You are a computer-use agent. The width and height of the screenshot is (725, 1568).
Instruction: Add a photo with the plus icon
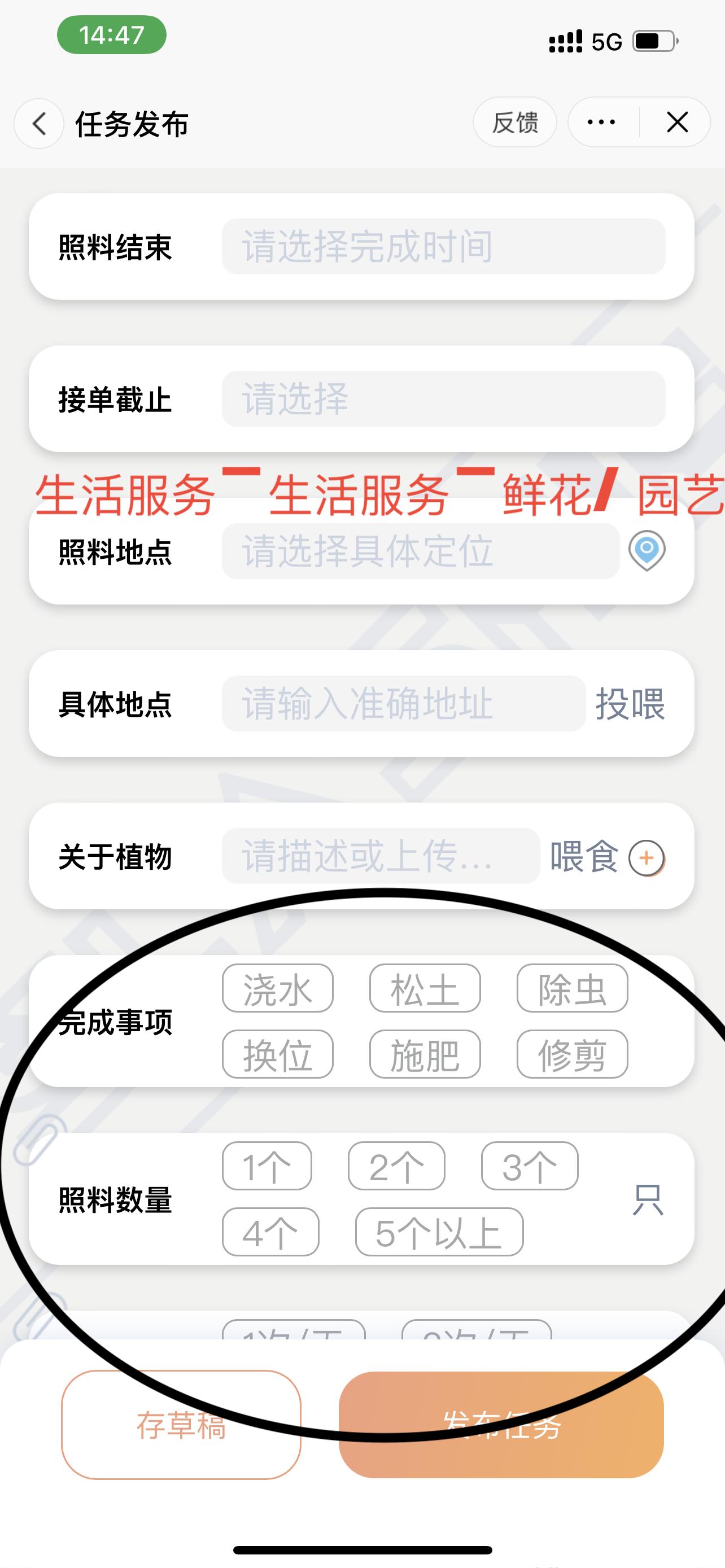coord(647,857)
